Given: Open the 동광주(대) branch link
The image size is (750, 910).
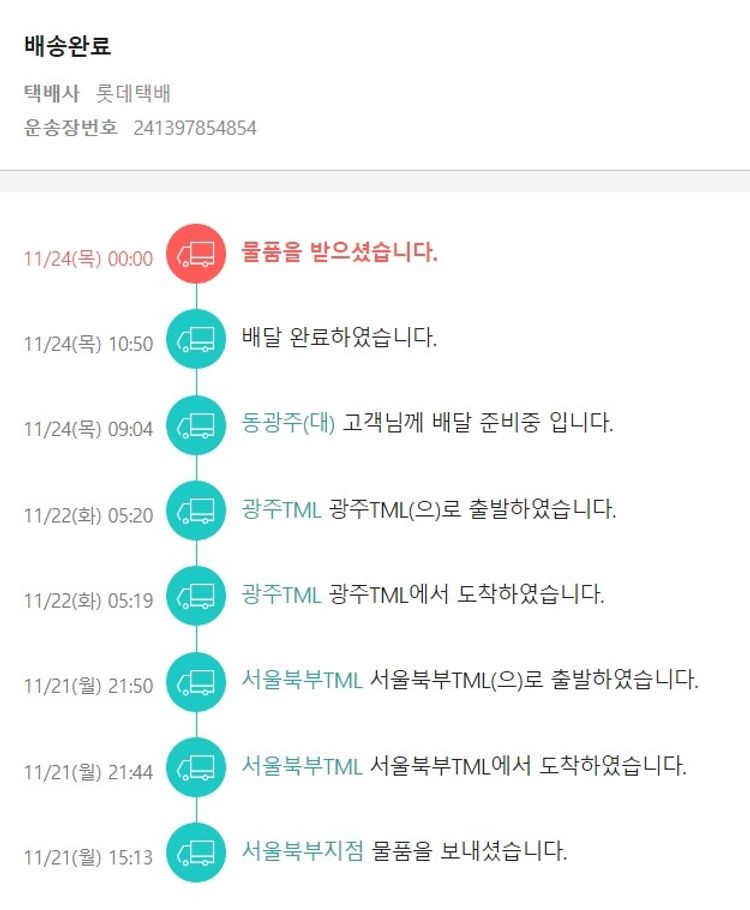Looking at the screenshot, I should point(288,422).
